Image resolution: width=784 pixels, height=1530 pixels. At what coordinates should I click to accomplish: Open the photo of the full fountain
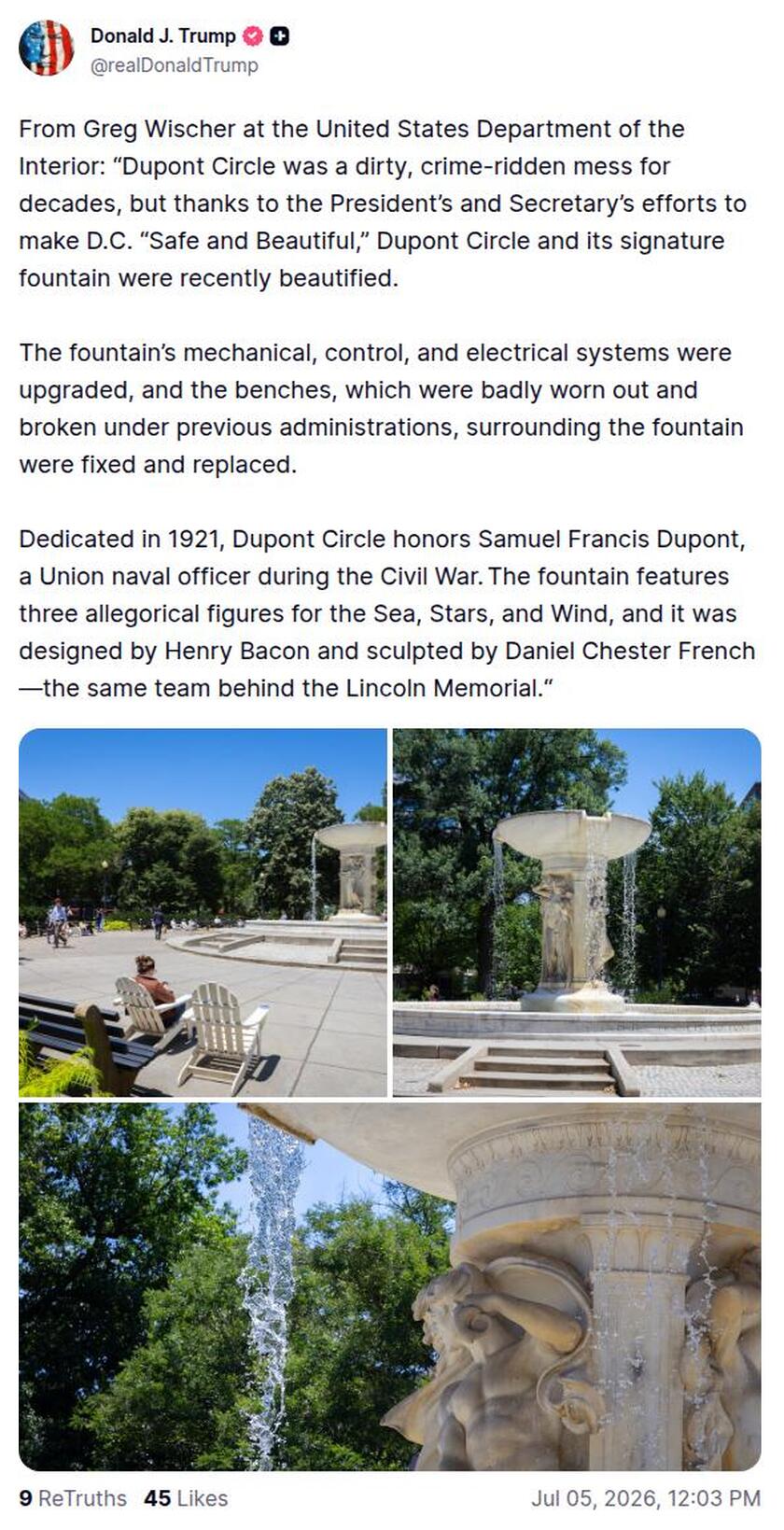point(577,912)
